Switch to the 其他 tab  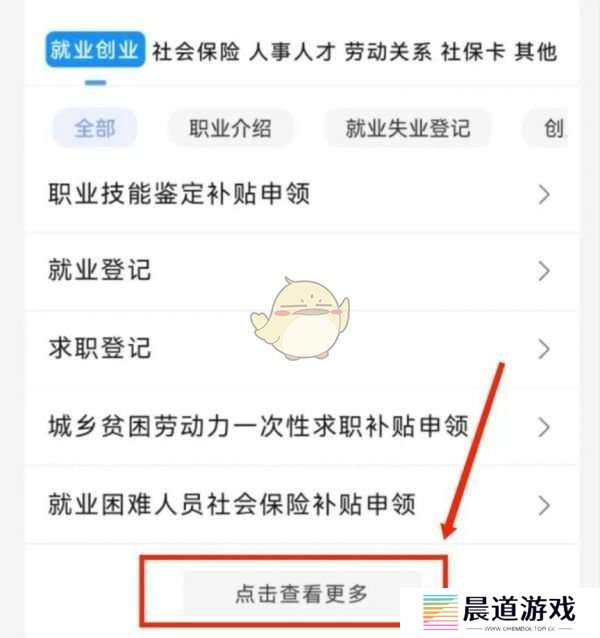(535, 51)
